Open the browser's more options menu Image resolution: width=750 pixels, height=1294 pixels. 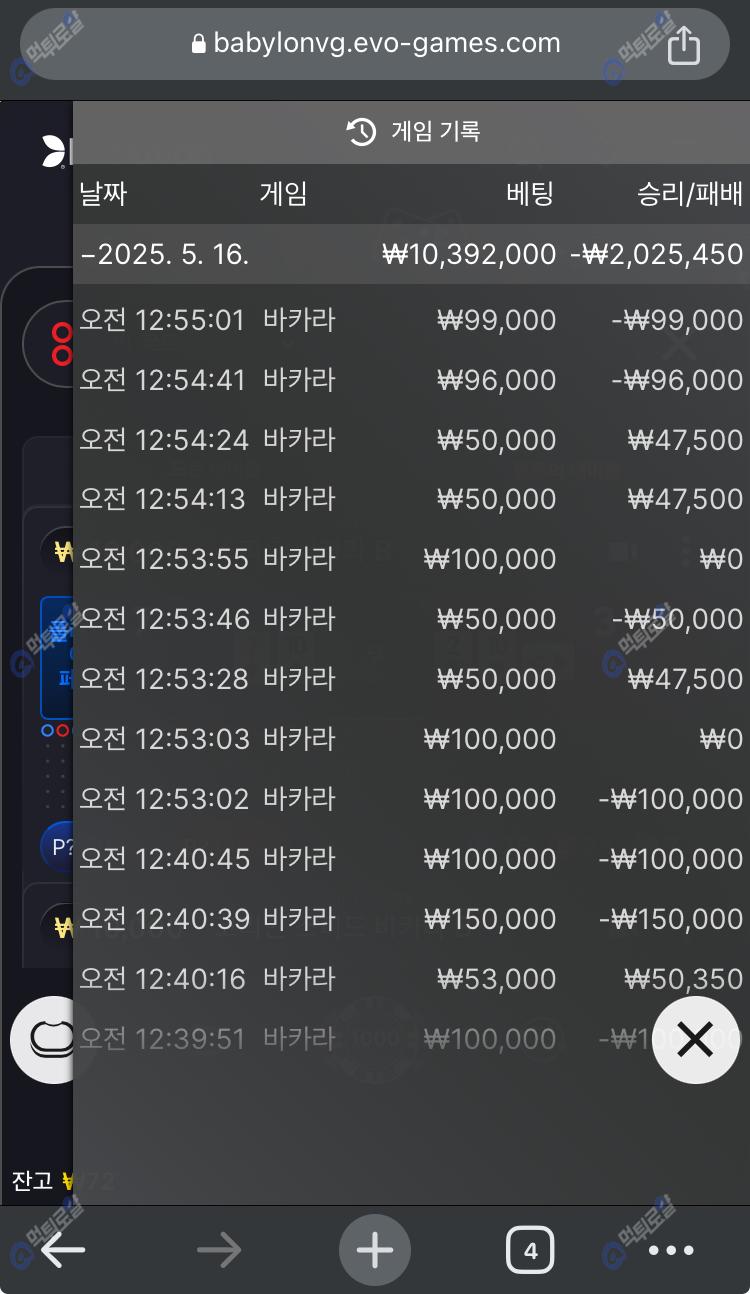(x=671, y=1250)
